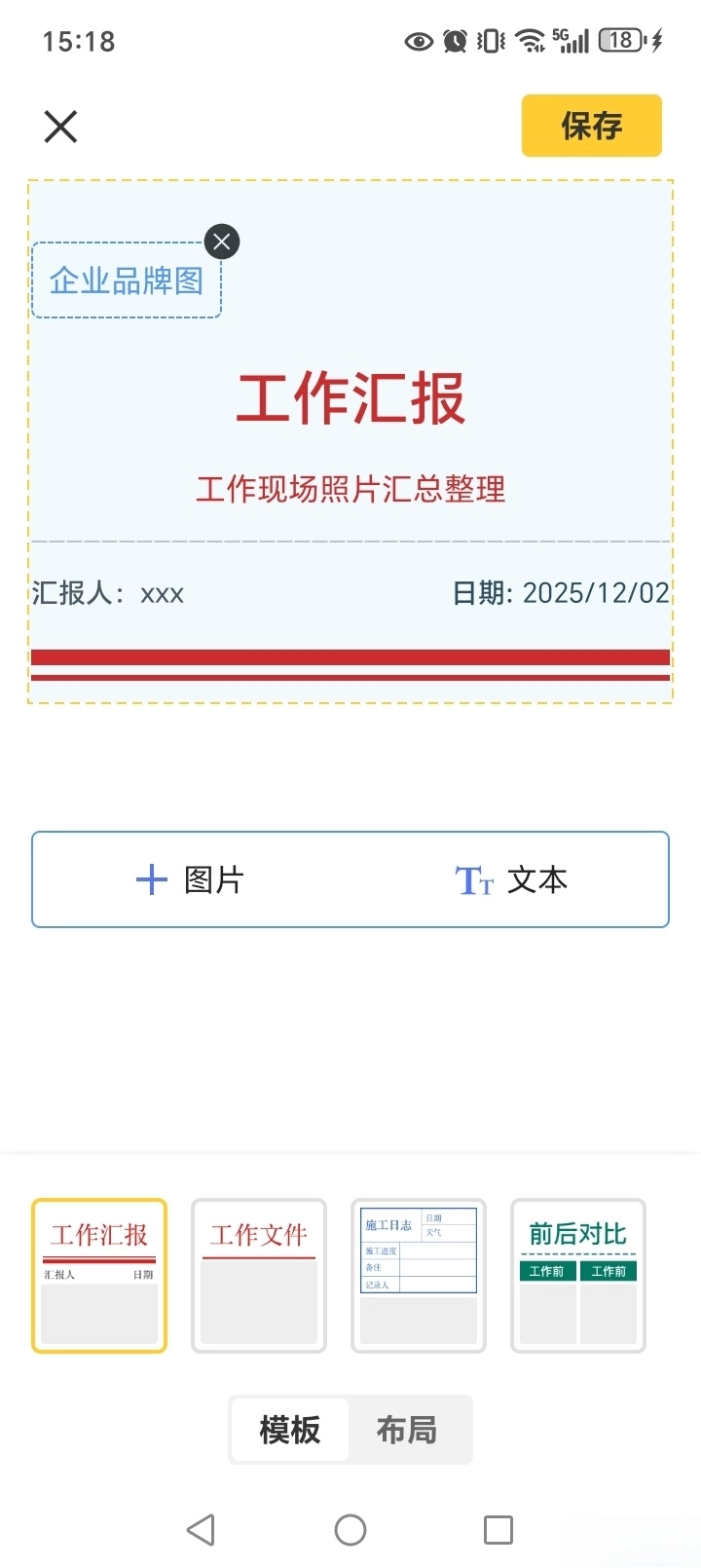Edit the subtitle 工作现场照片汇总整理
The image size is (701, 1568).
click(350, 489)
